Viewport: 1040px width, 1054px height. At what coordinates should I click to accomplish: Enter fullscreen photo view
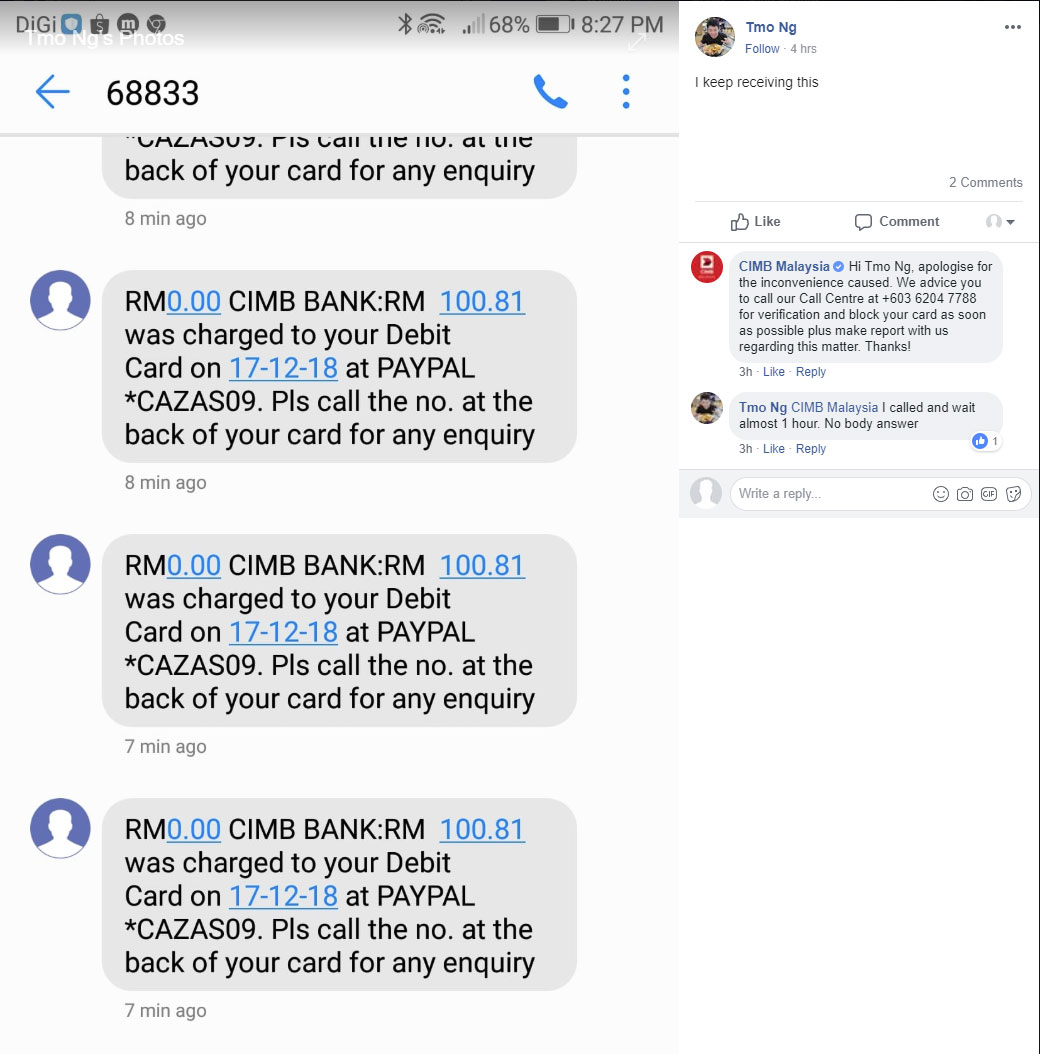pyautogui.click(x=637, y=41)
